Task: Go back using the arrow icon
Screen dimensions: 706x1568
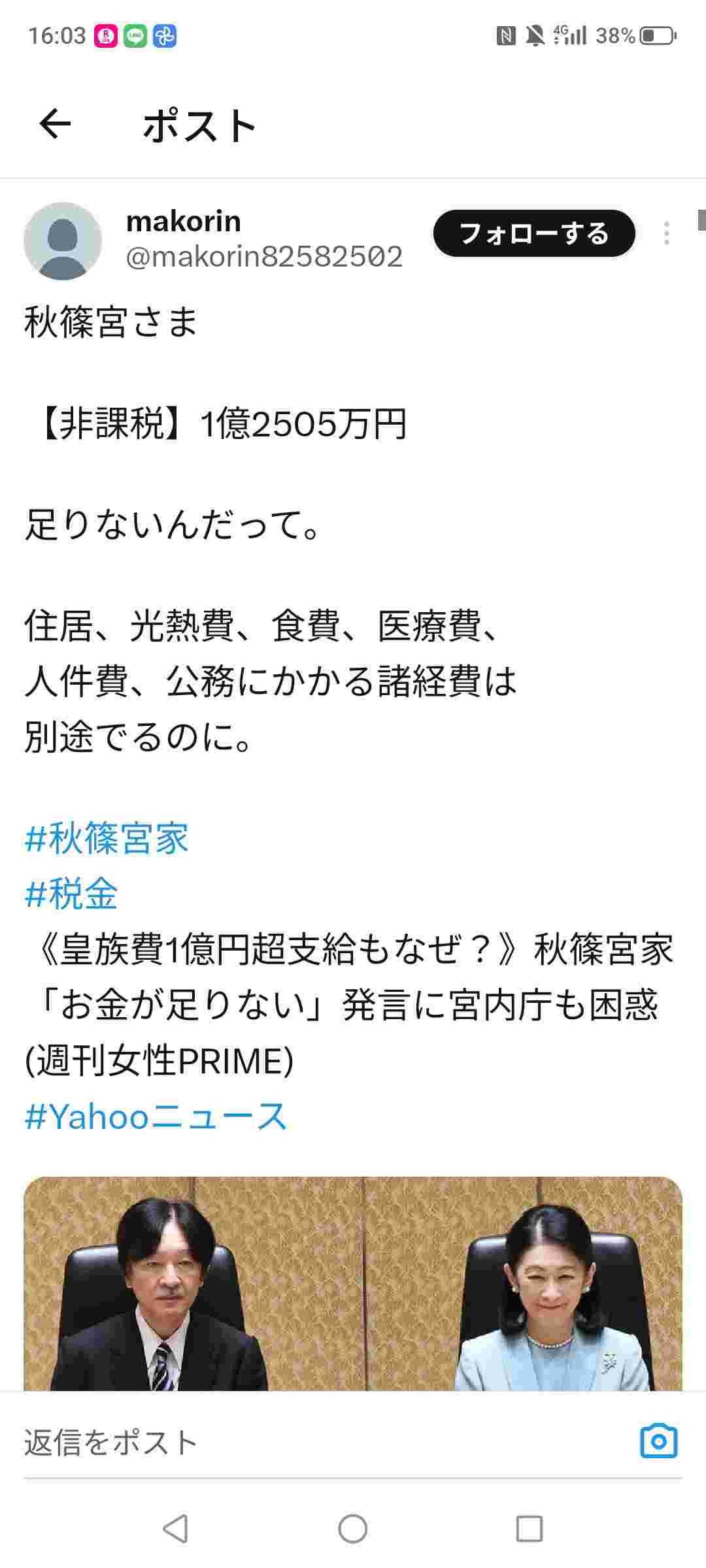Action: pos(55,124)
